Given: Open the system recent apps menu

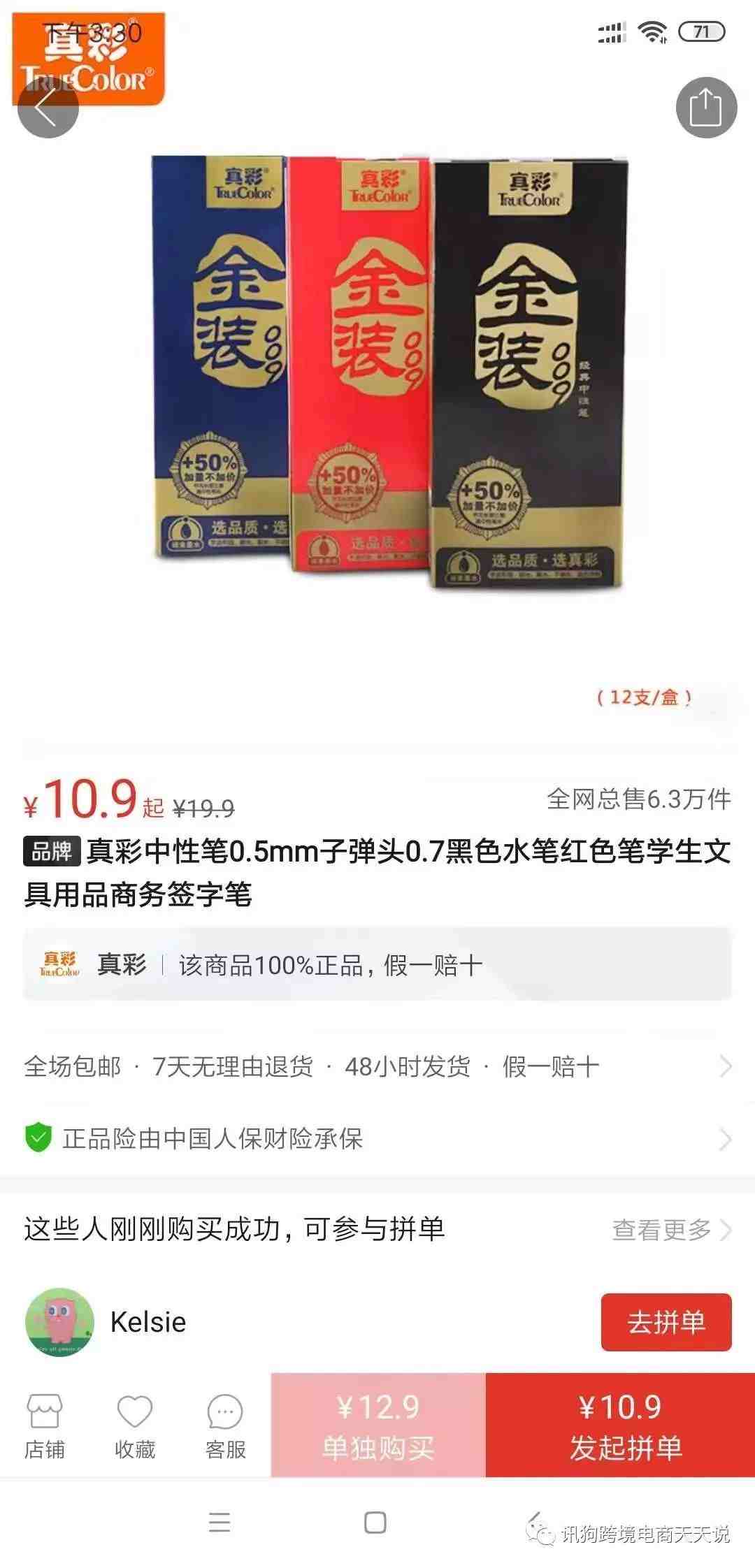Looking at the screenshot, I should tap(220, 1523).
